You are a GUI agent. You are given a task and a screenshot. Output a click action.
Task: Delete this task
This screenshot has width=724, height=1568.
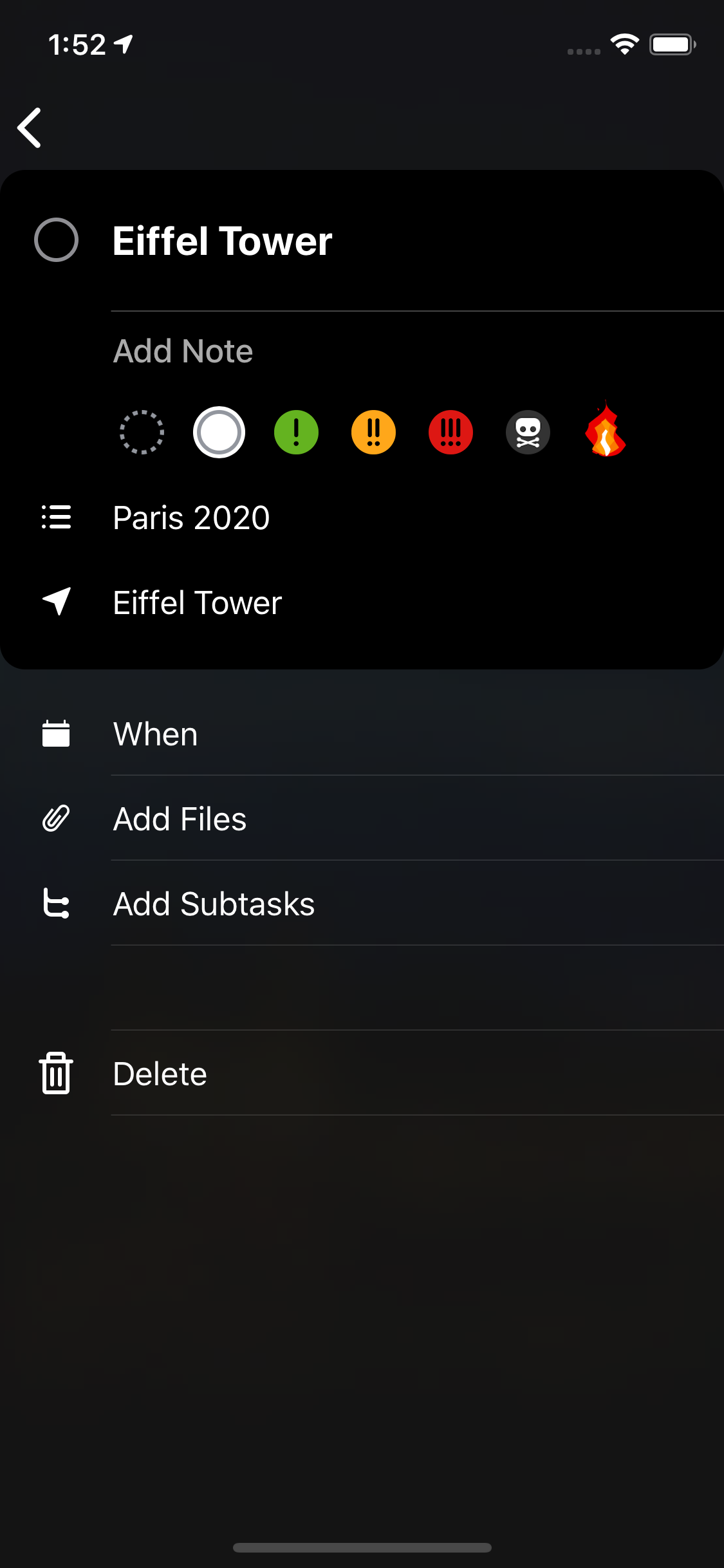(x=160, y=1074)
